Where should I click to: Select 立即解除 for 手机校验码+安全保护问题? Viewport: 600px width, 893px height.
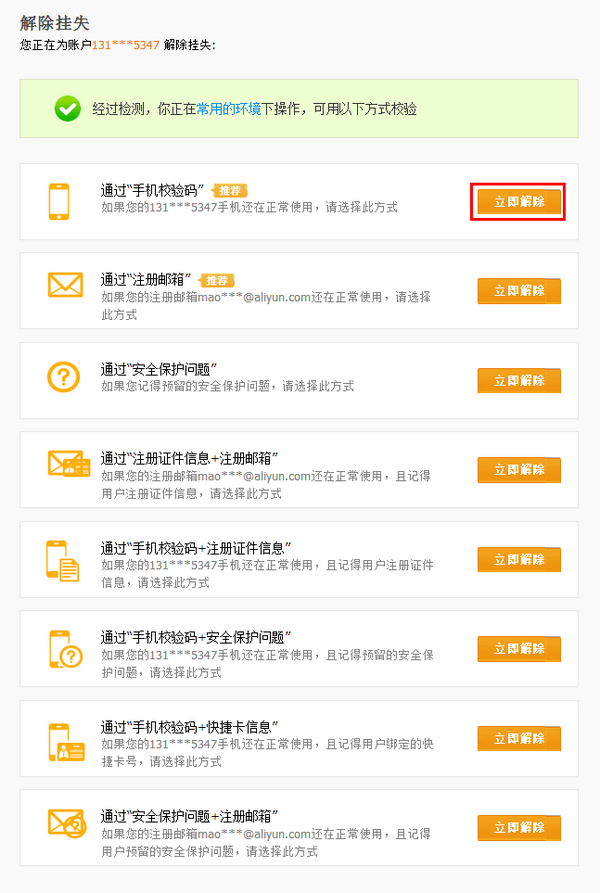(519, 649)
